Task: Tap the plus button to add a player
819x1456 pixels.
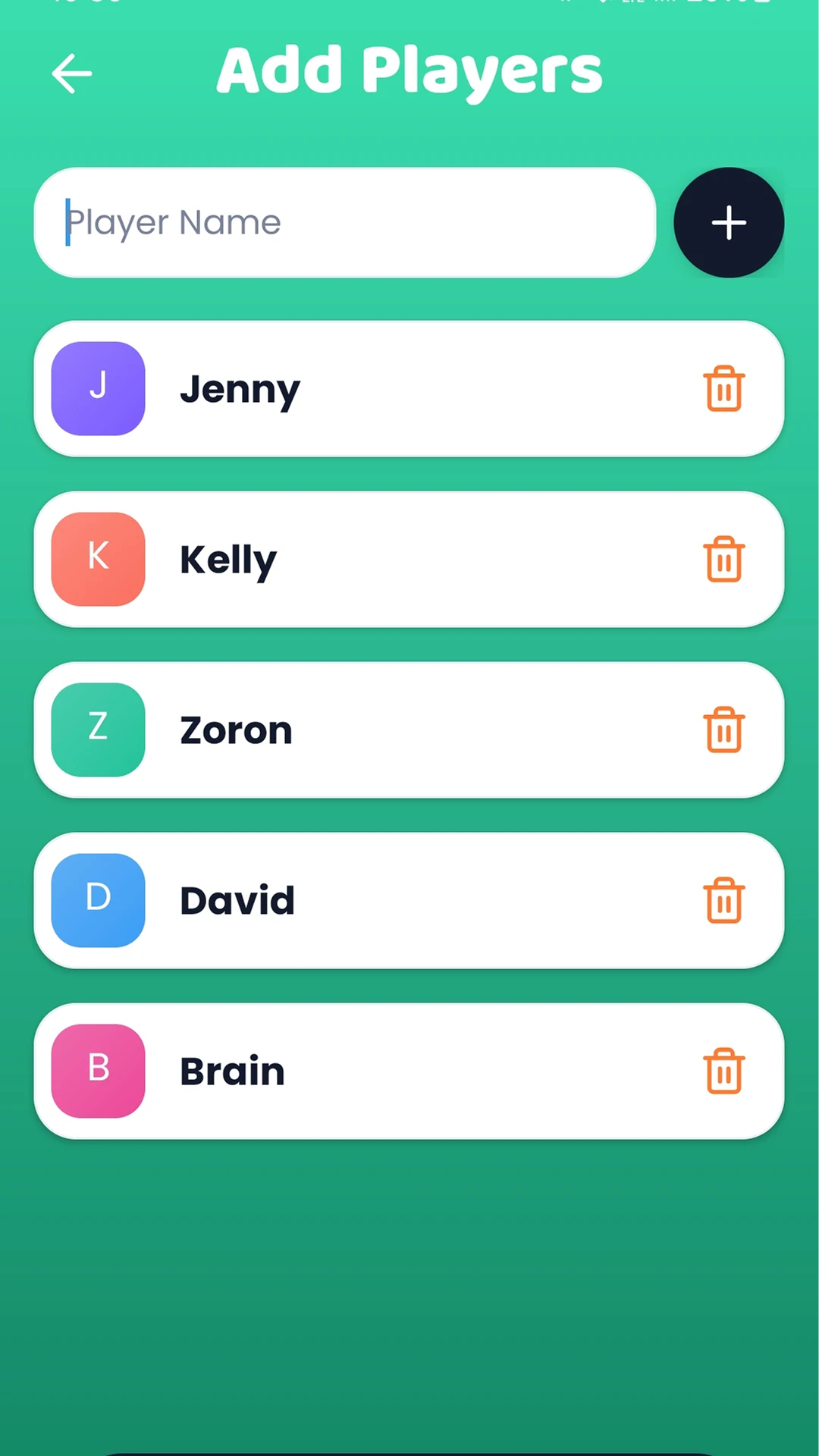Action: click(729, 222)
